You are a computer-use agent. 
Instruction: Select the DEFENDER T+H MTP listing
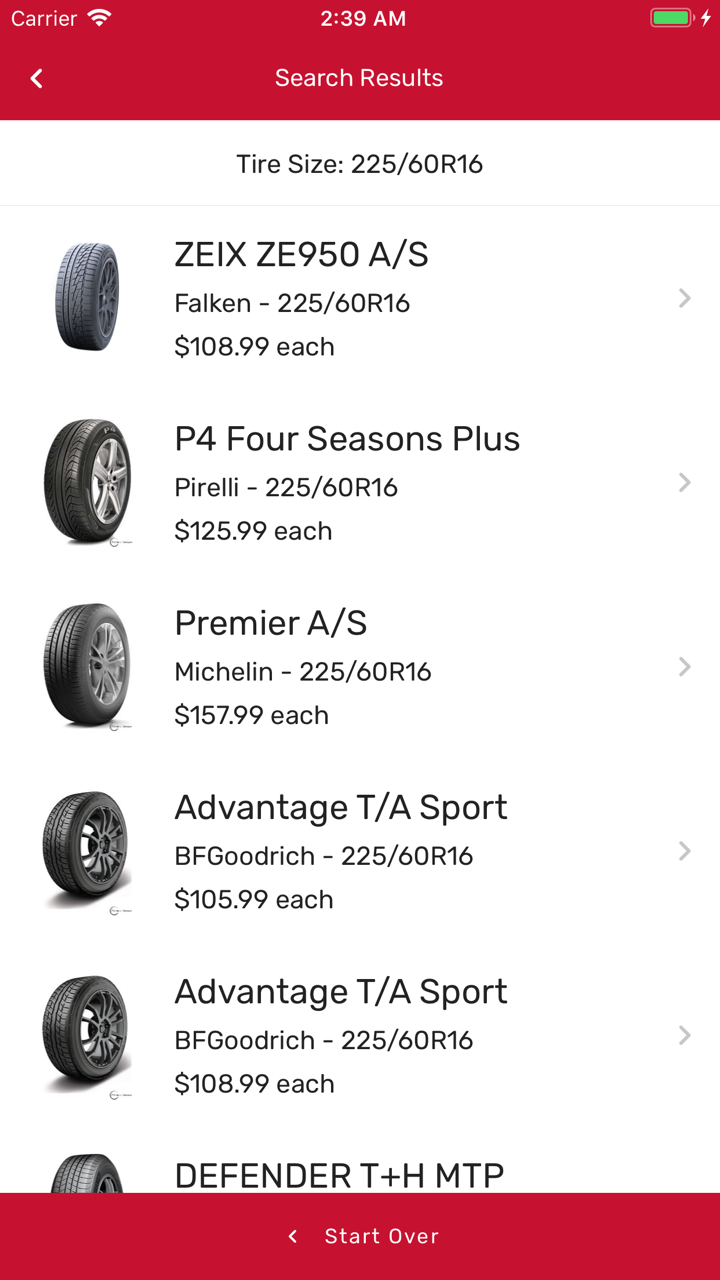pos(338,1176)
